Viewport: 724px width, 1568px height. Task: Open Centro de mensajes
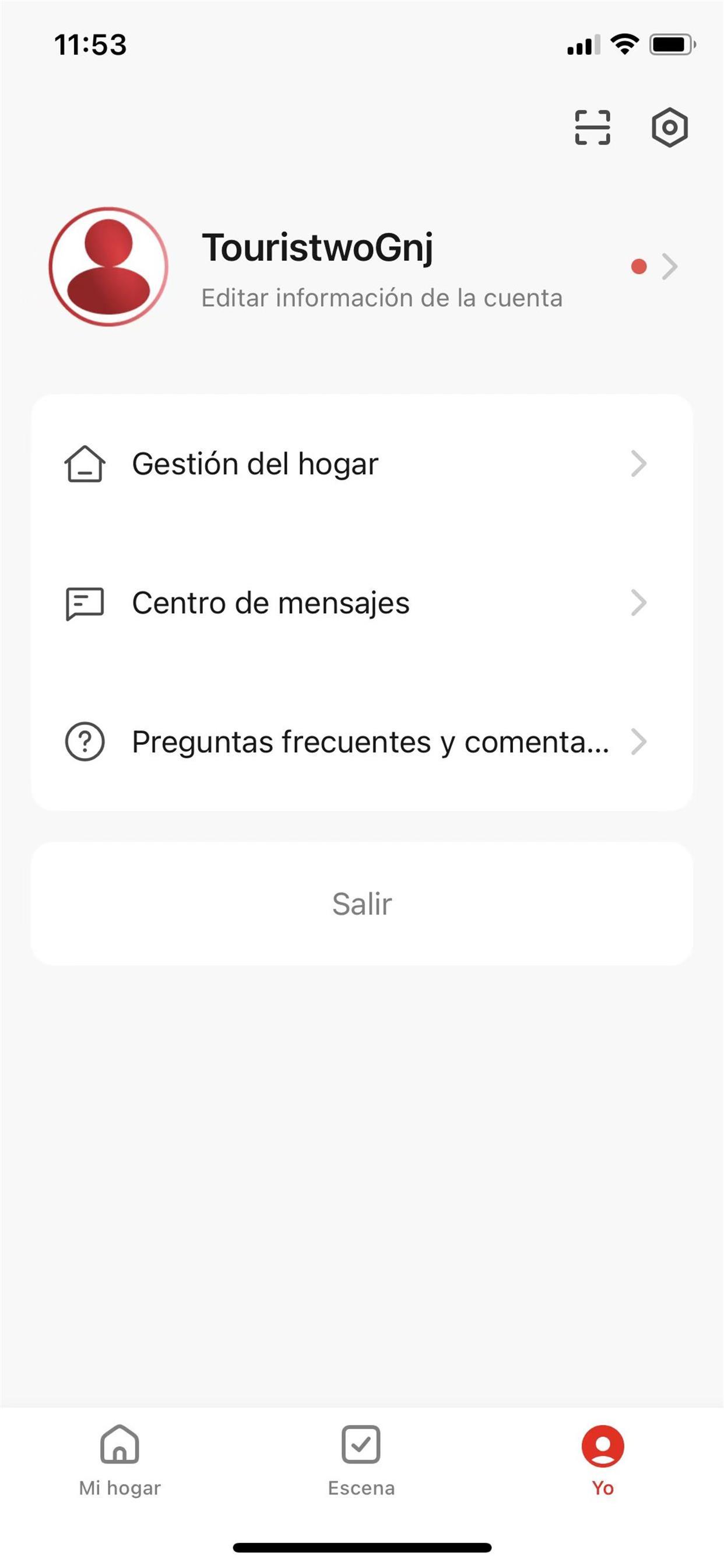361,603
